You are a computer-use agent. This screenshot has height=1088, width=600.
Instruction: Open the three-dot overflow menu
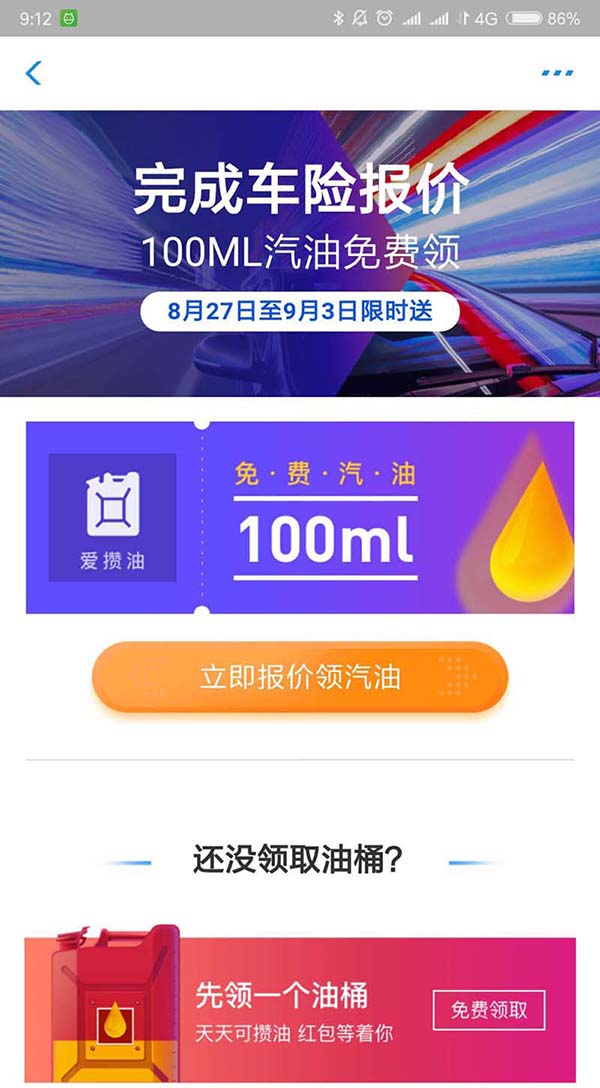coord(557,73)
